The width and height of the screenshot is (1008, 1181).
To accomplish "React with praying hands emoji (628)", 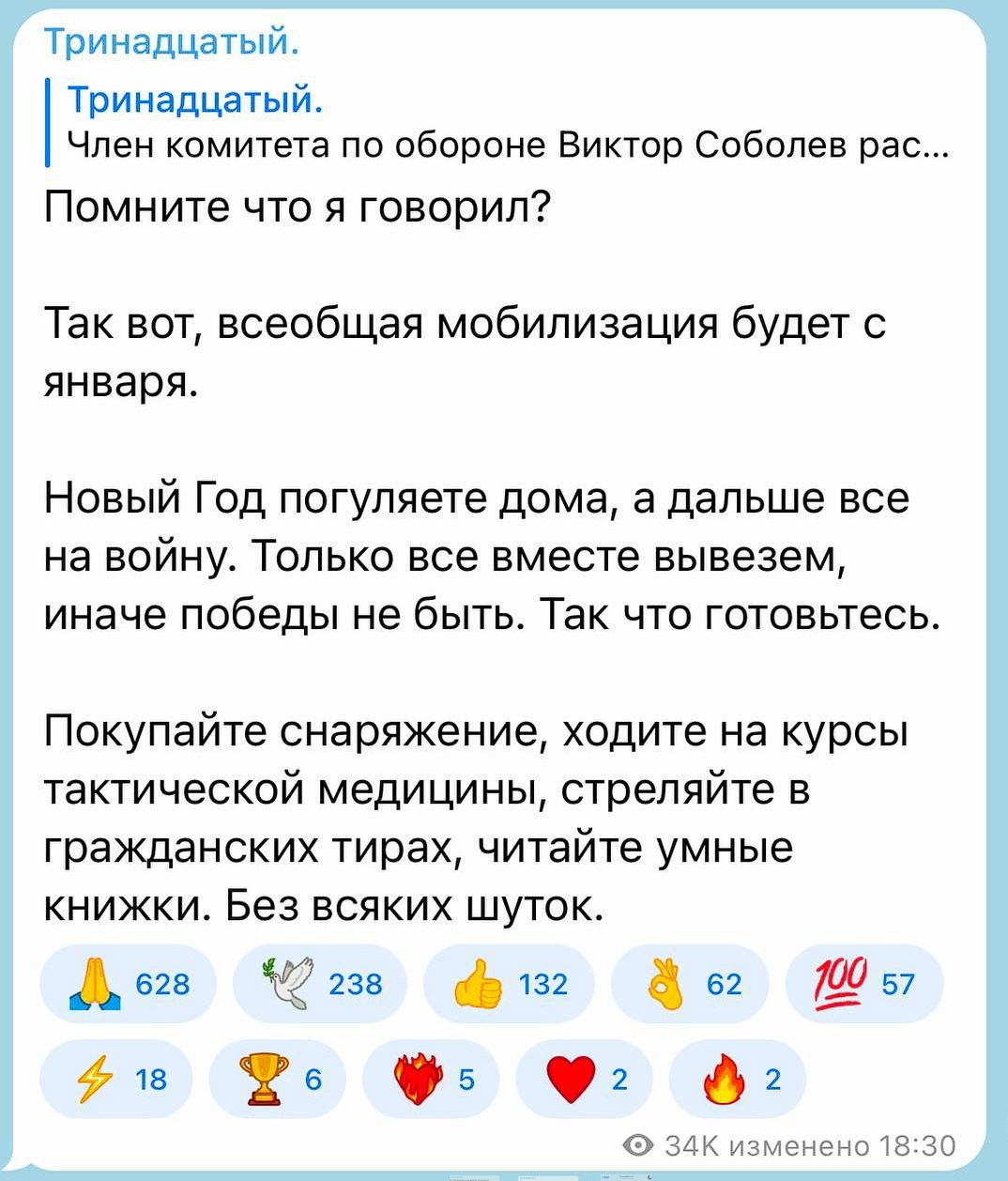I will coord(129,984).
